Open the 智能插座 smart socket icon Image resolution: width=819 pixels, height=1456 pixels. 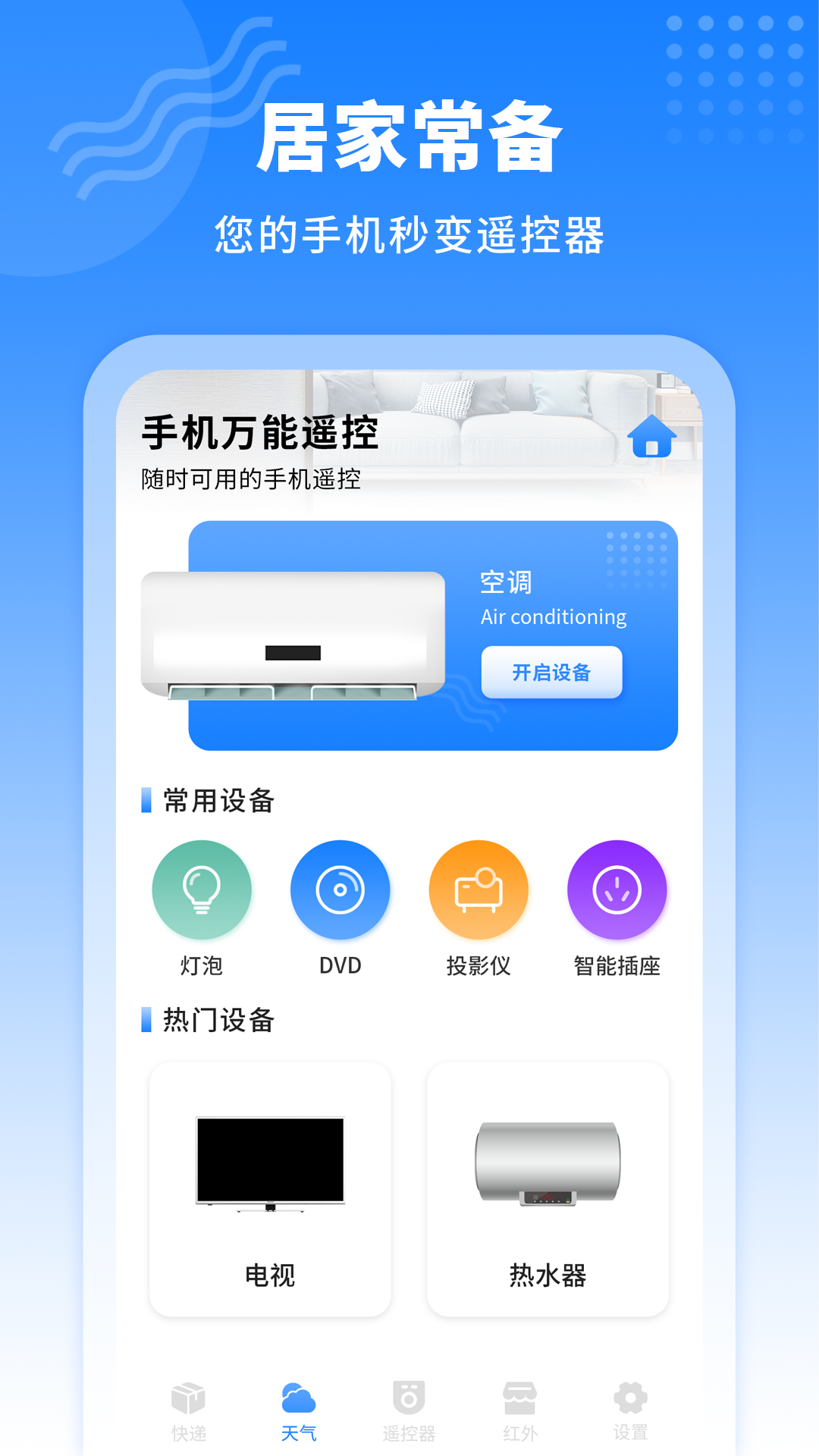pos(617,891)
